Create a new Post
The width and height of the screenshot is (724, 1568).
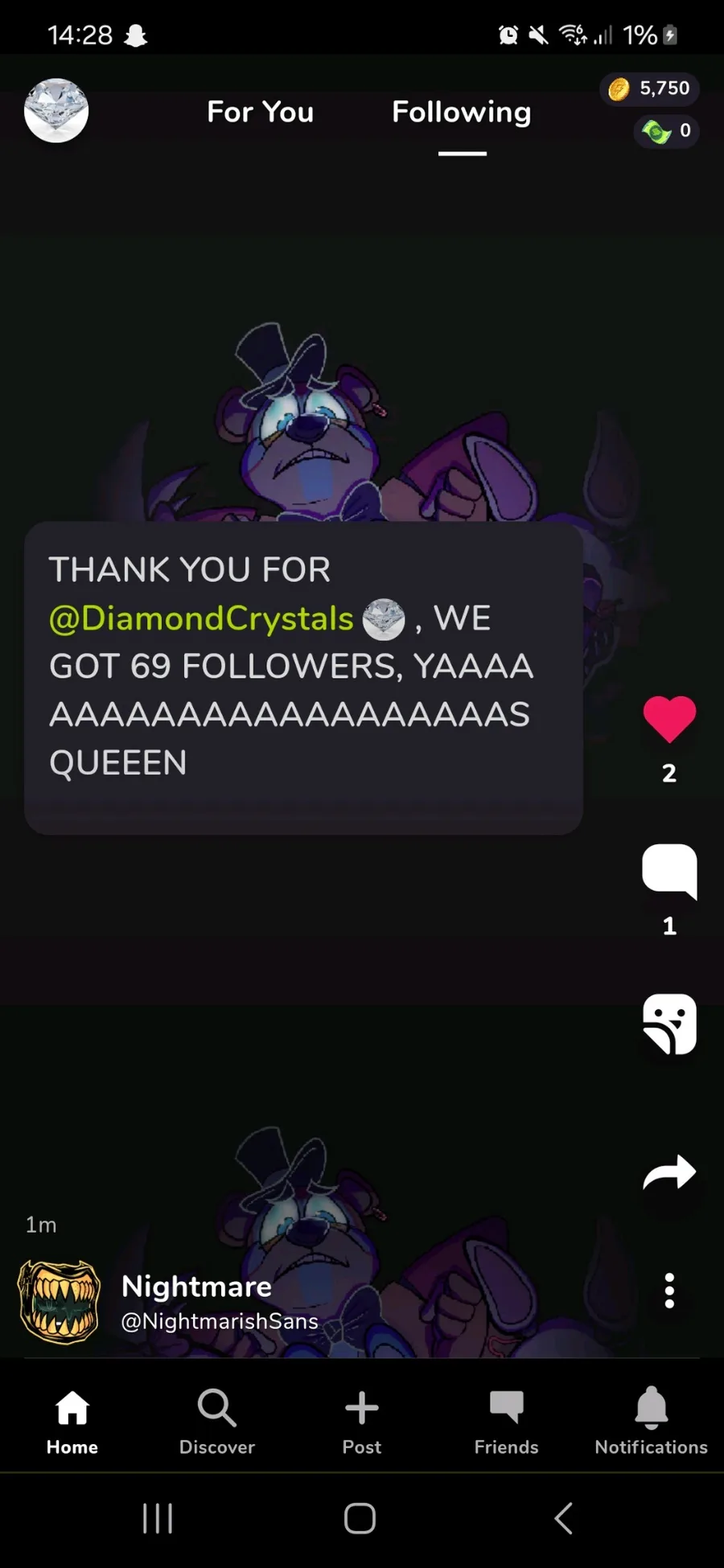[x=362, y=1422]
